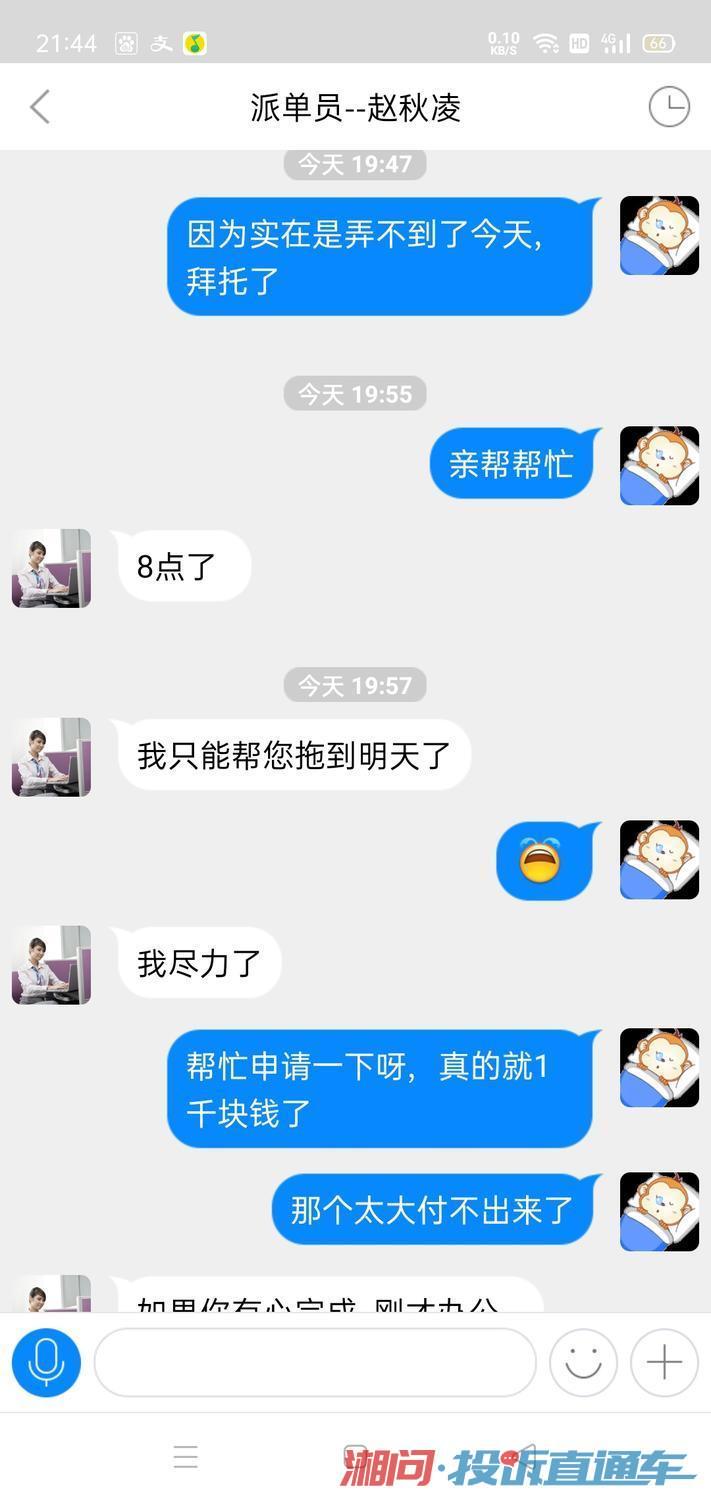Image resolution: width=711 pixels, height=1500 pixels.
Task: Tap the microphone voice input button
Action: pos(46,1362)
